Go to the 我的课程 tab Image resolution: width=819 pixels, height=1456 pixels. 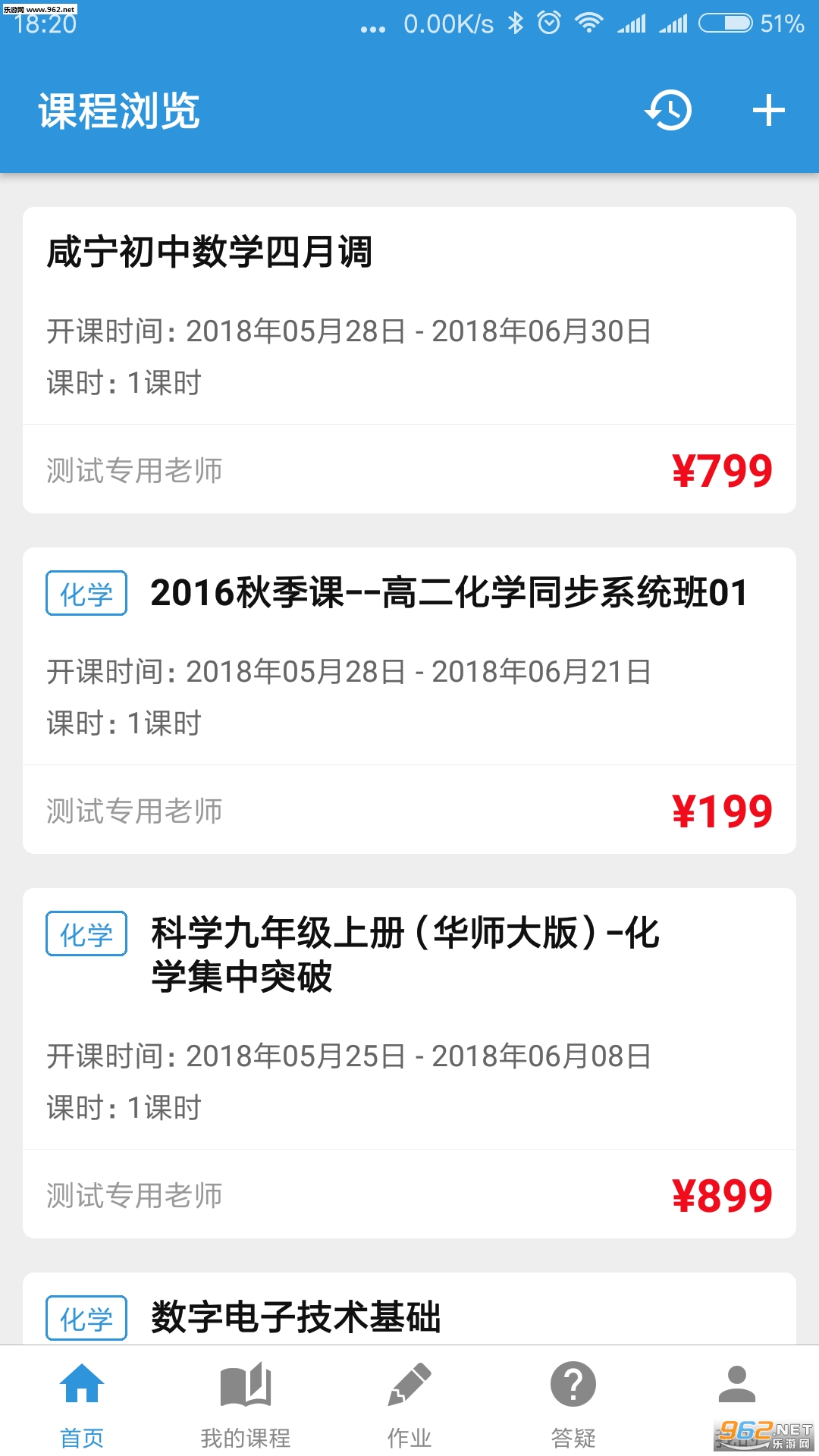click(246, 1401)
